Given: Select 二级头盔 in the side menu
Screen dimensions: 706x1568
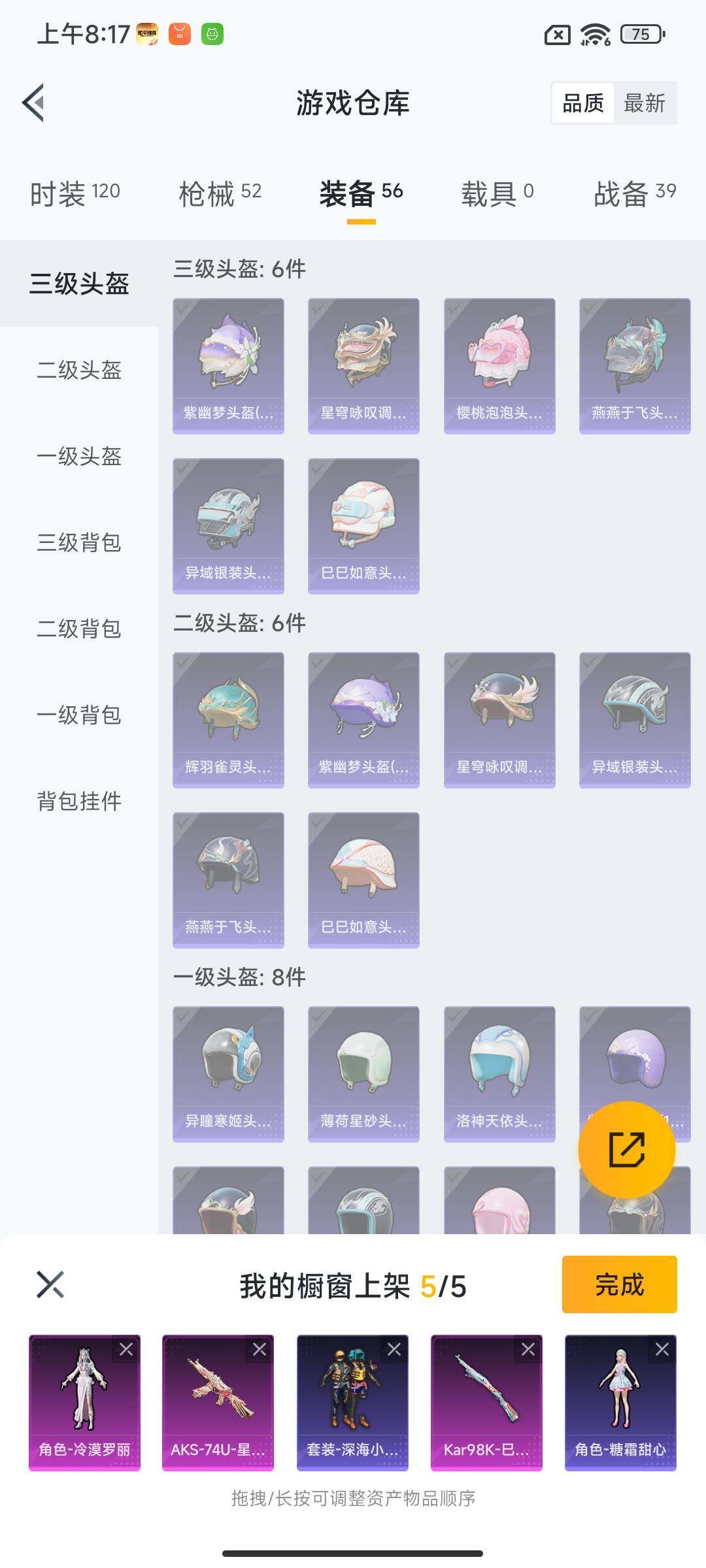Looking at the screenshot, I should (79, 370).
